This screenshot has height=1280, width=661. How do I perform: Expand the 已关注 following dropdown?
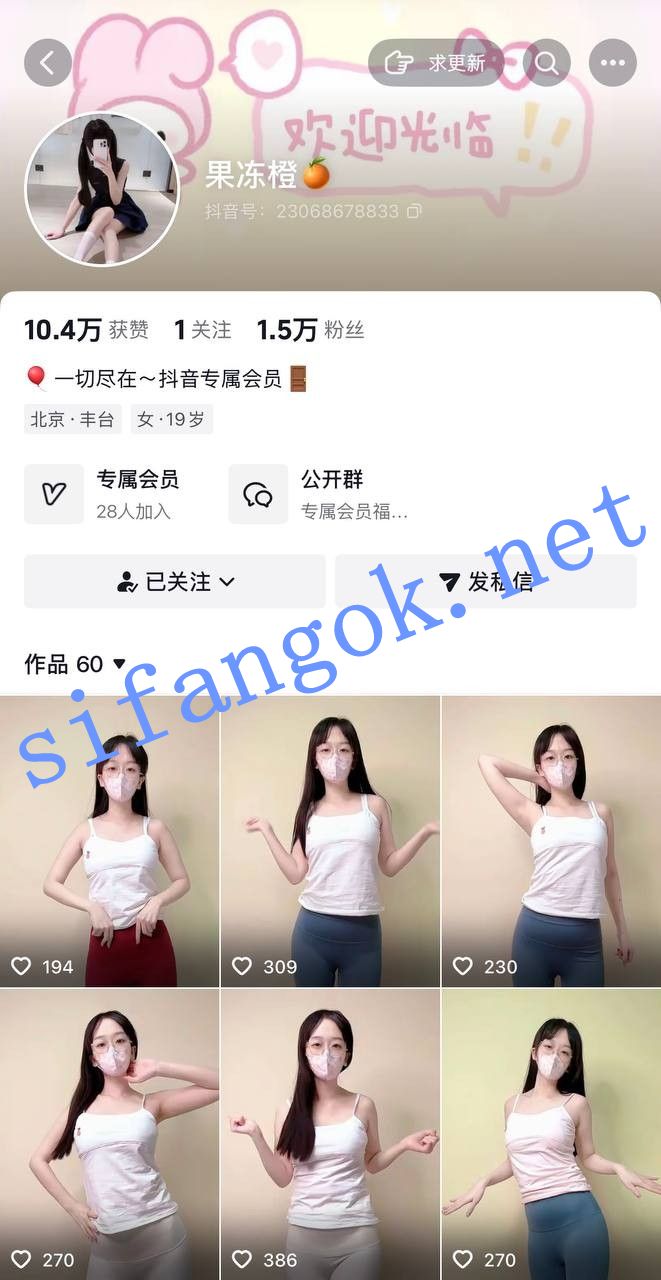point(175,581)
